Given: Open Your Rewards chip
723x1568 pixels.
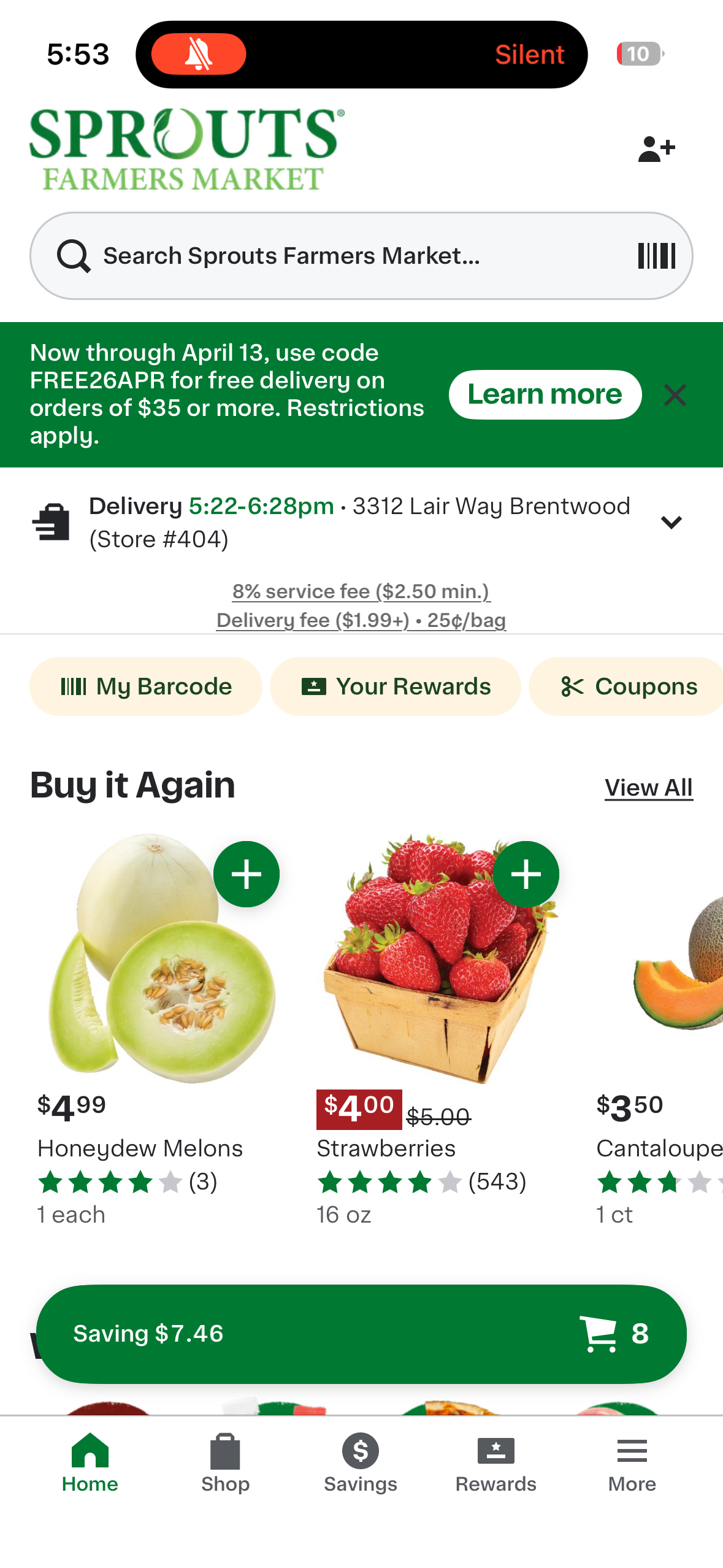Looking at the screenshot, I should (396, 686).
